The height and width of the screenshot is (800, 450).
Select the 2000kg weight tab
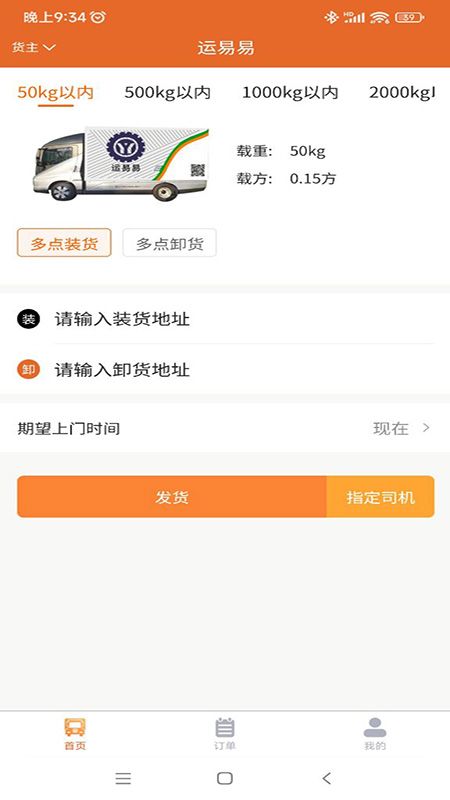(402, 92)
